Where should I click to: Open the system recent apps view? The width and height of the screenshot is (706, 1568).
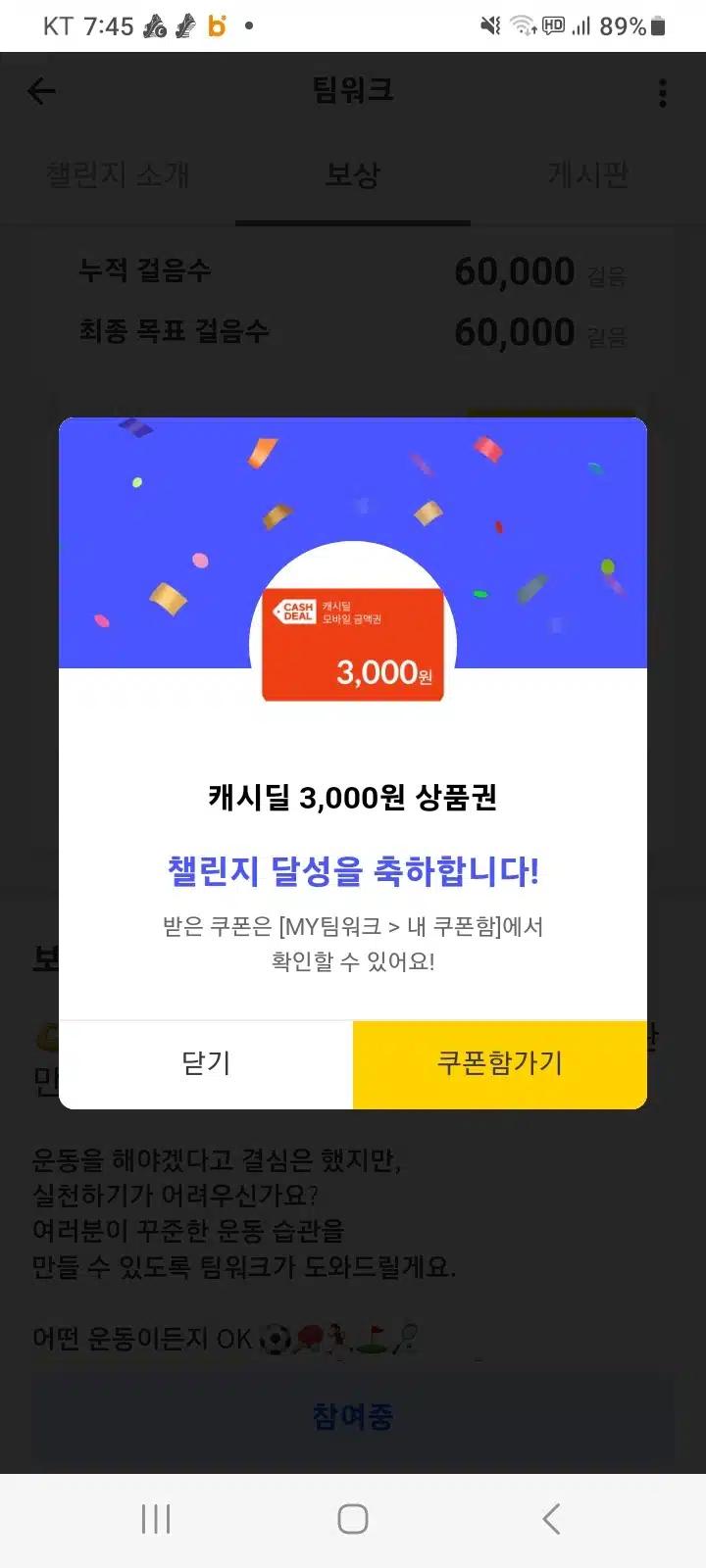tap(156, 1519)
